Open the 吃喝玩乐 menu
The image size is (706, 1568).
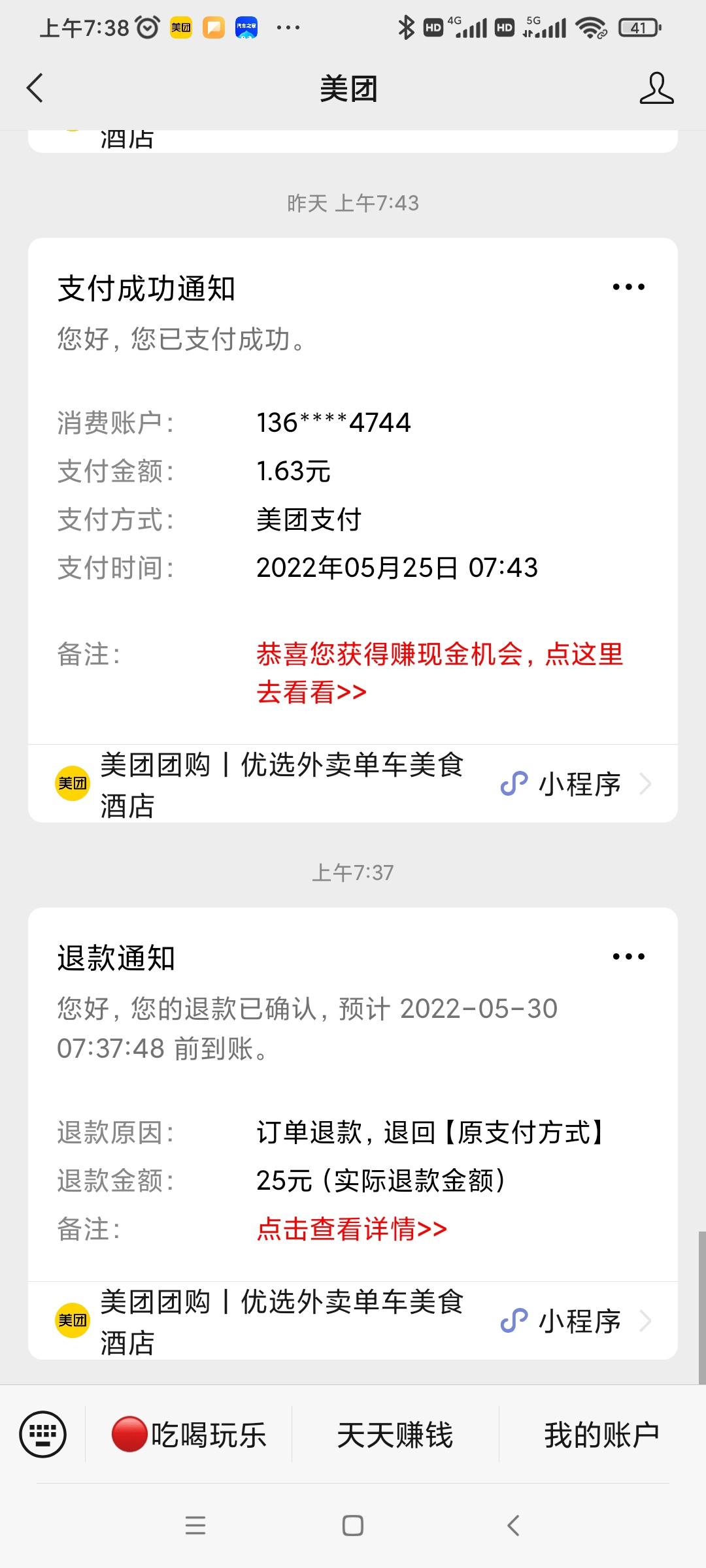(x=189, y=1435)
